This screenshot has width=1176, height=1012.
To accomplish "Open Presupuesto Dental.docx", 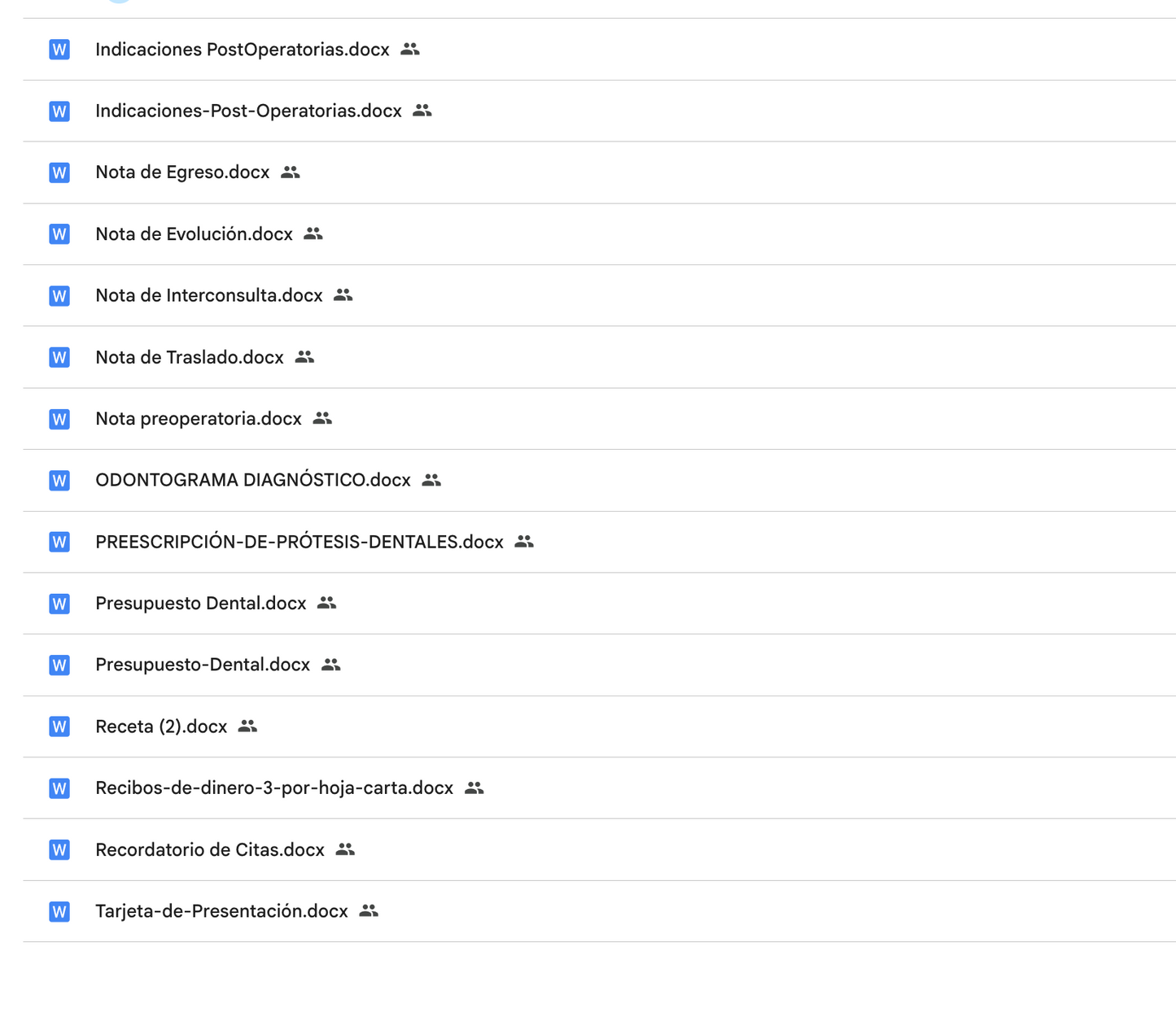I will click(x=200, y=604).
